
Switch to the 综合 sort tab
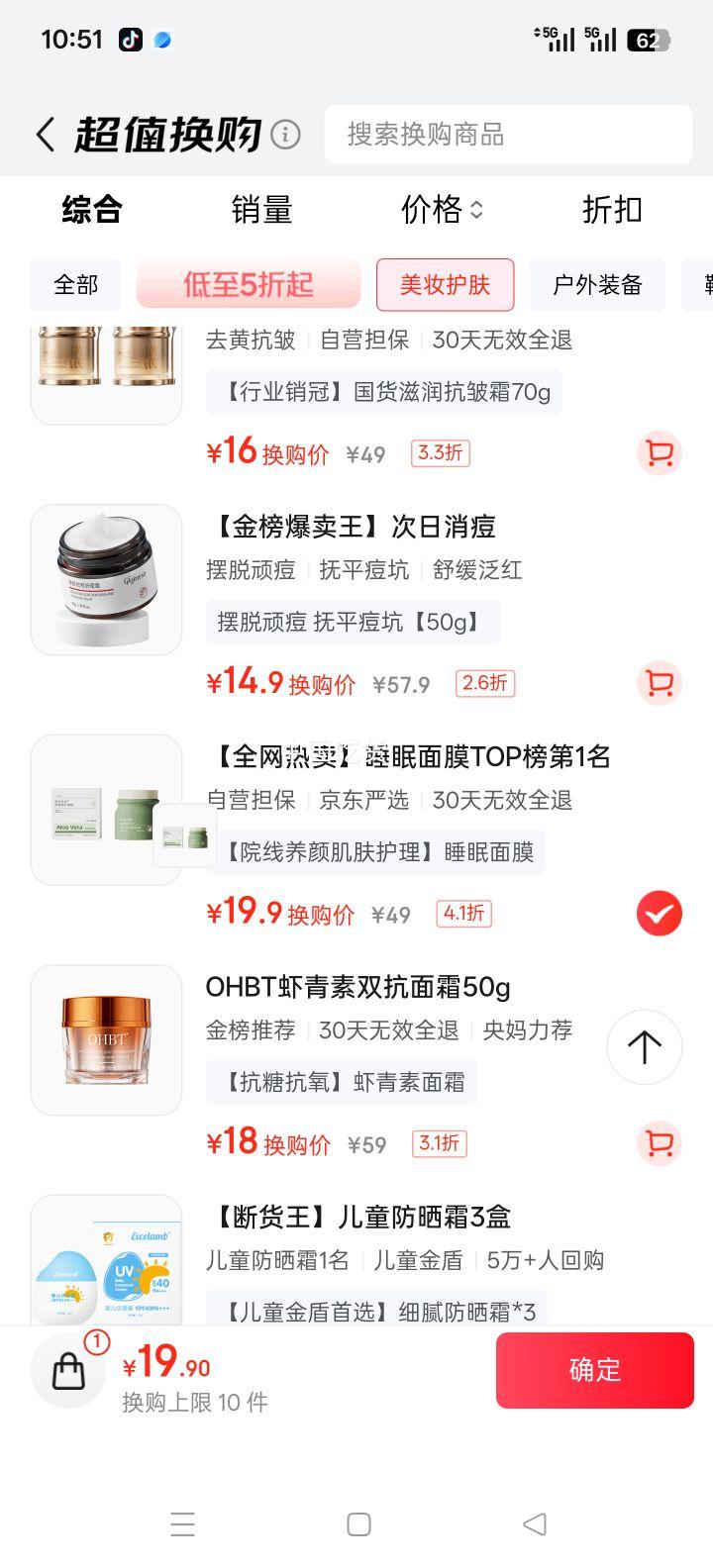[92, 210]
